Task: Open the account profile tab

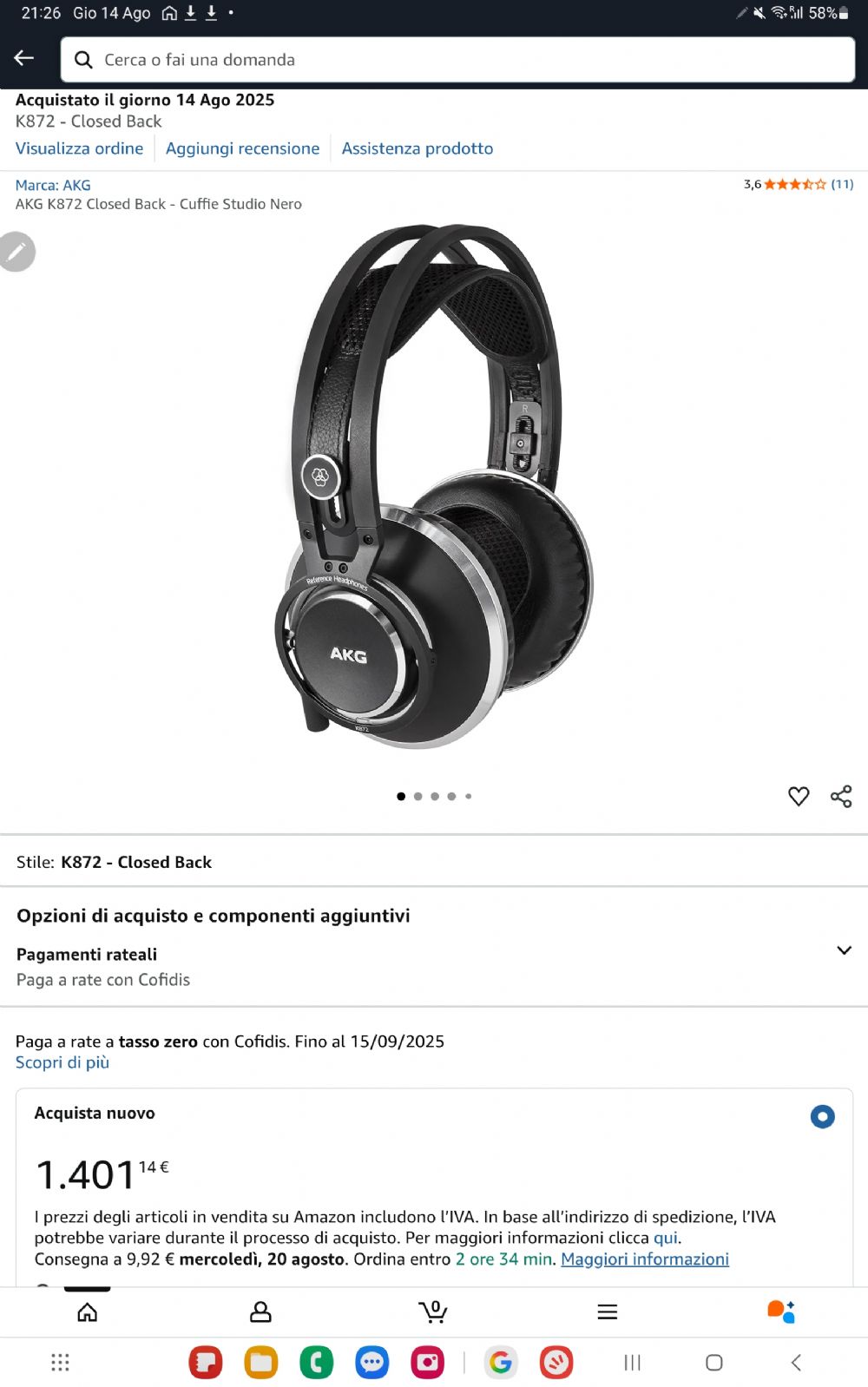Action: click(260, 1311)
